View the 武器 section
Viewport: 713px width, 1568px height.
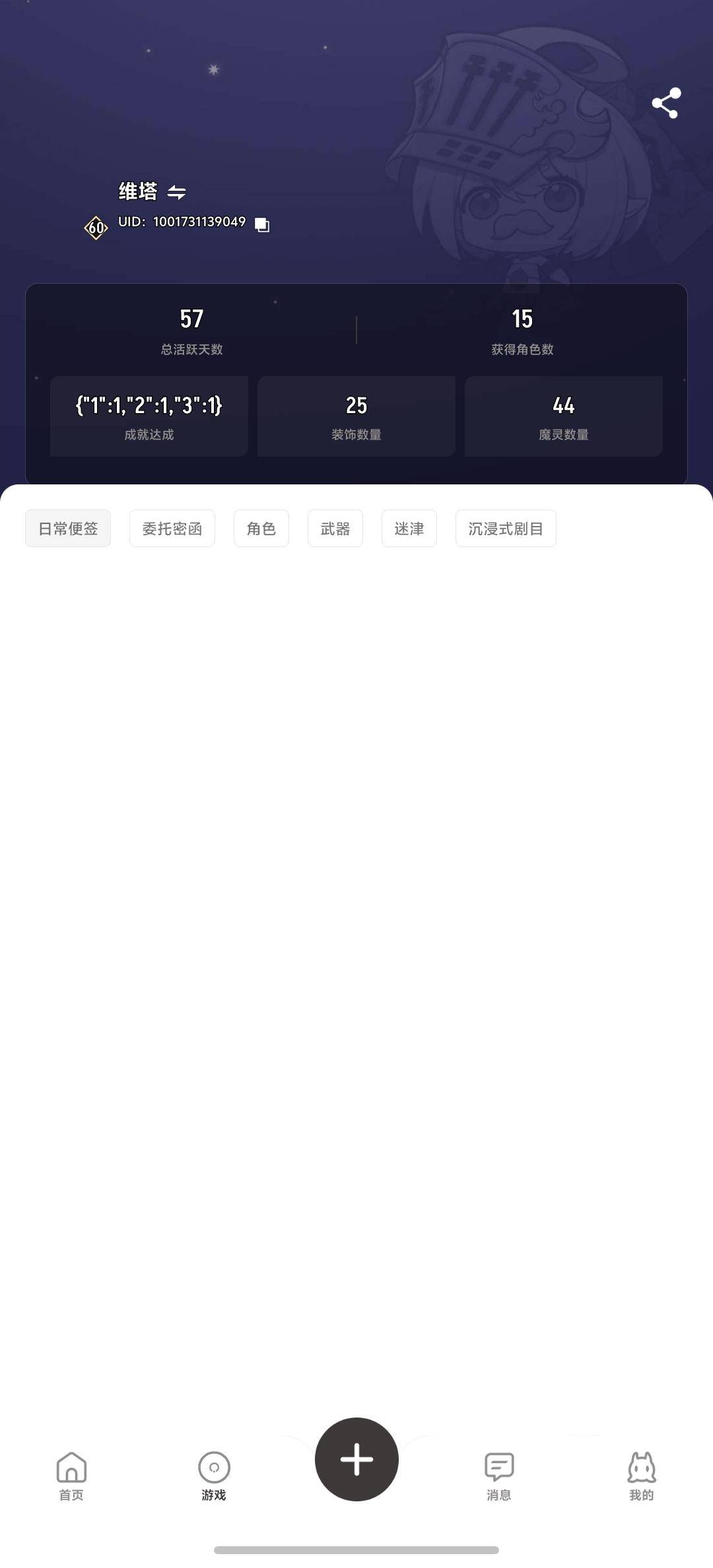click(335, 529)
